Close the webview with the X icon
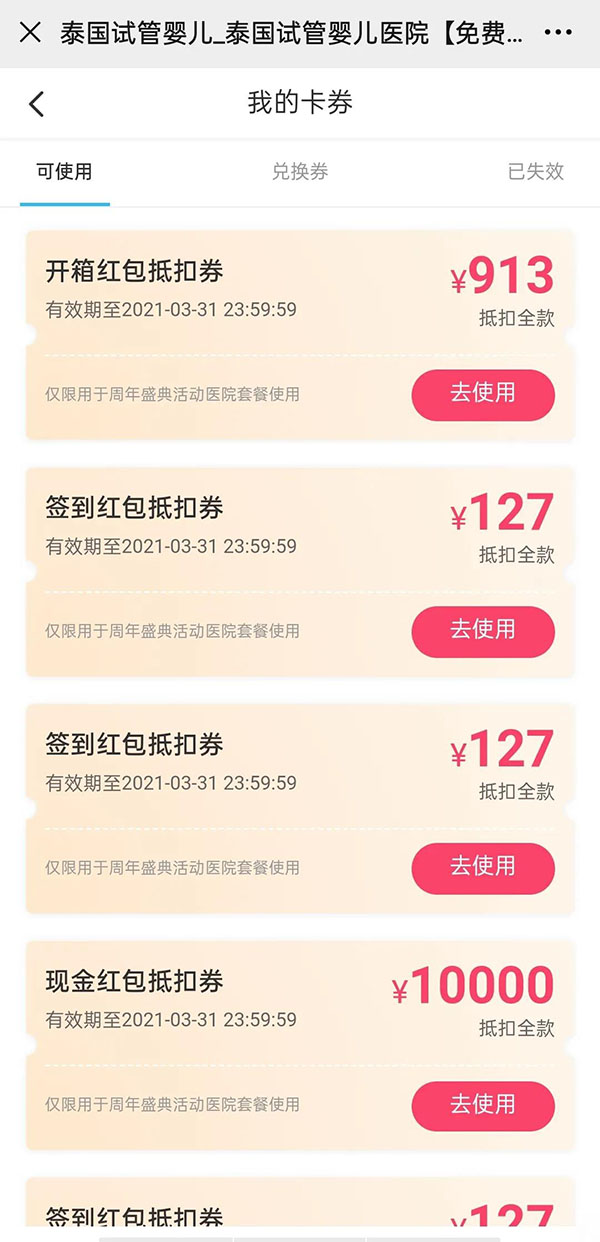This screenshot has width=600, height=1242. 30,32
